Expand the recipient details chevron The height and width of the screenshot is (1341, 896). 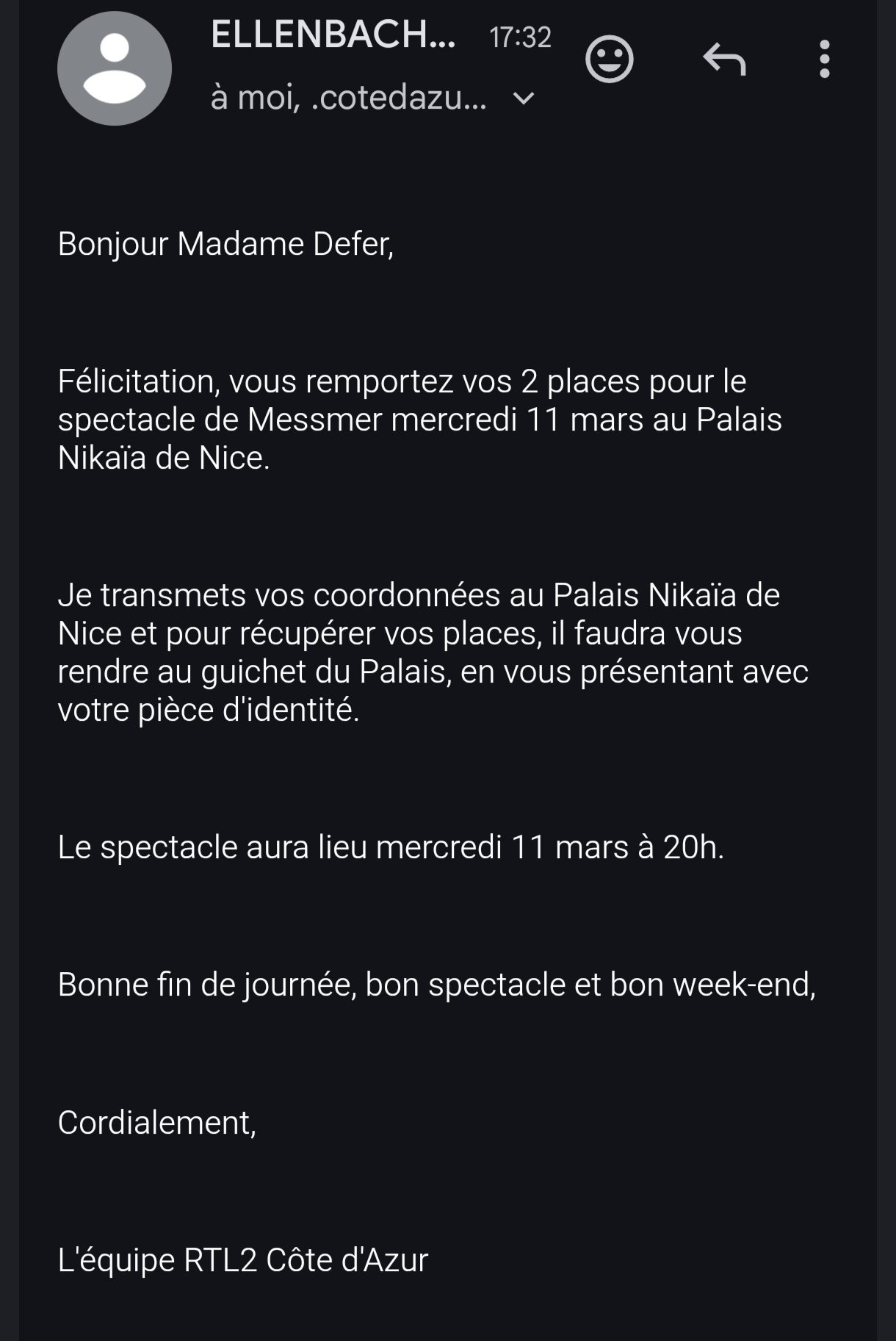pyautogui.click(x=523, y=98)
